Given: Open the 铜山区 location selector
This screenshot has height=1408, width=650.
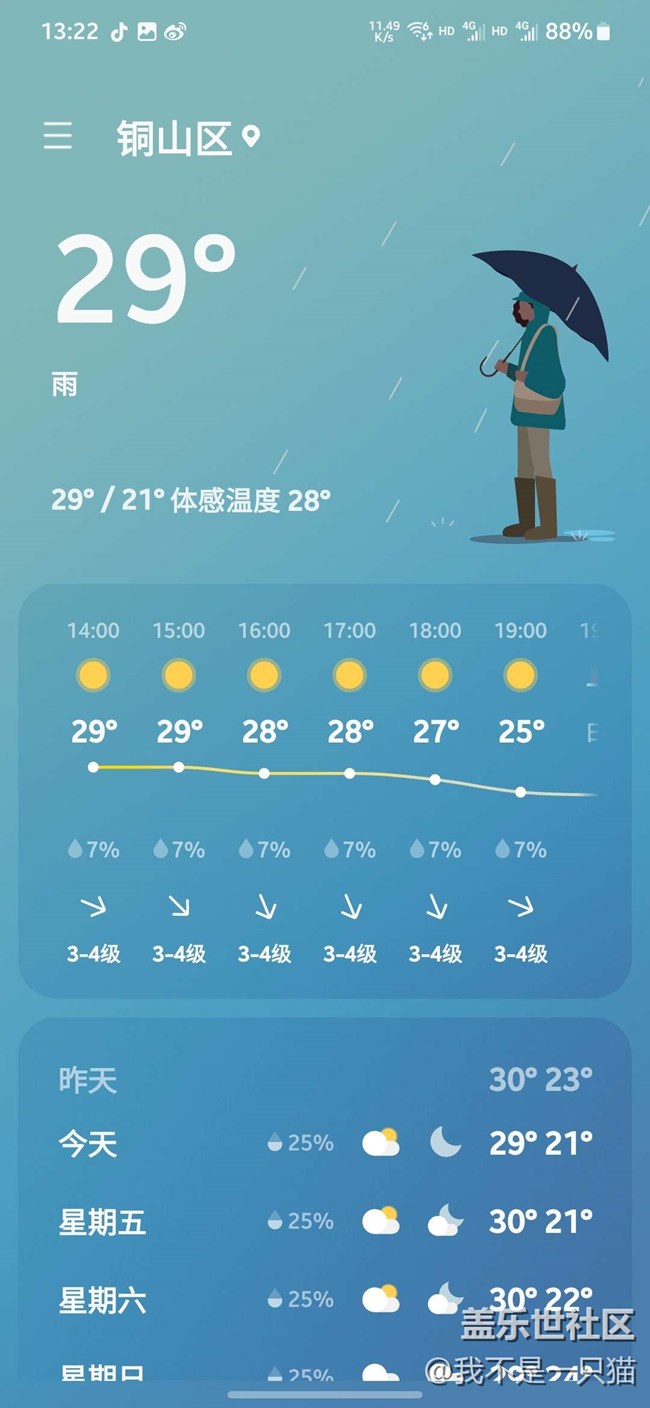Looking at the screenshot, I should tap(188, 138).
